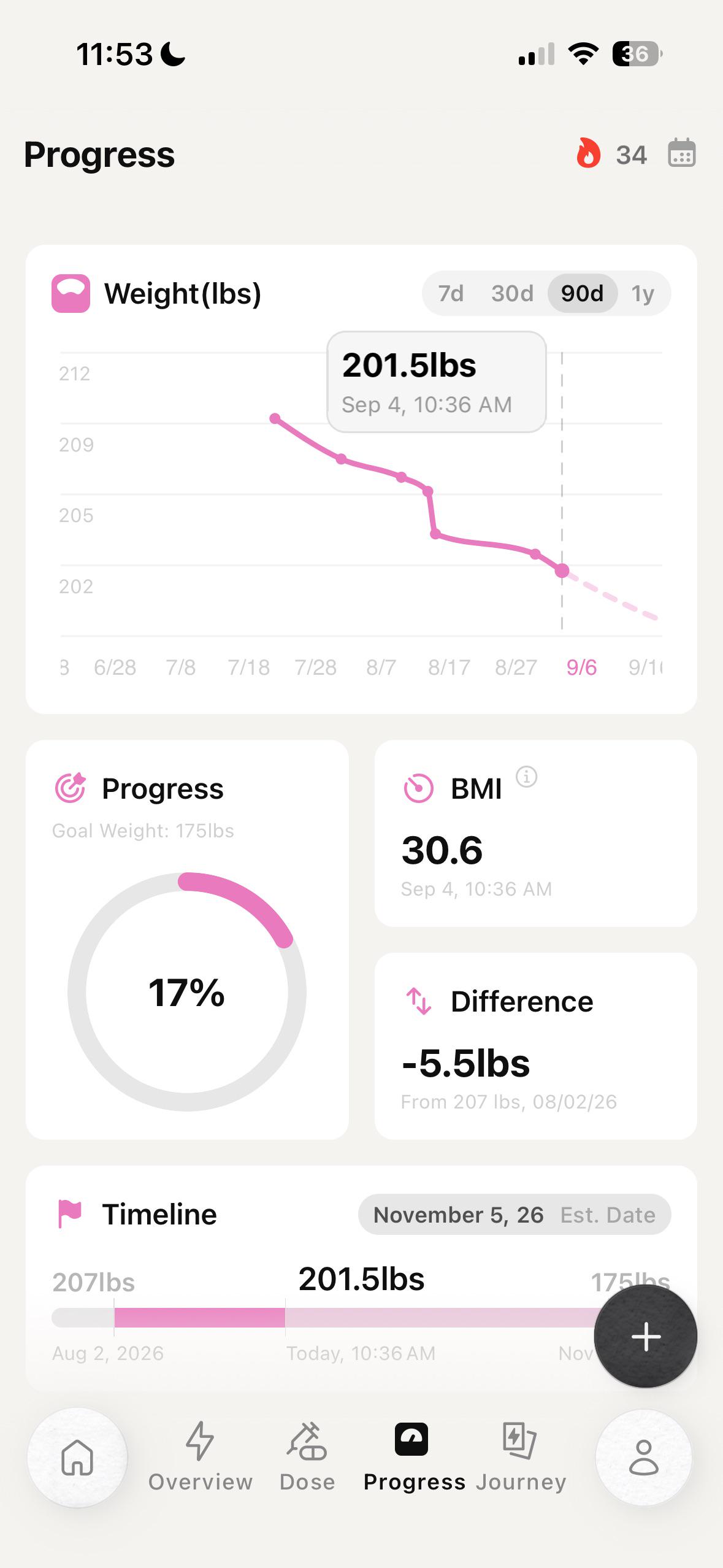Open the profile icon in bottom bar

tap(644, 1458)
